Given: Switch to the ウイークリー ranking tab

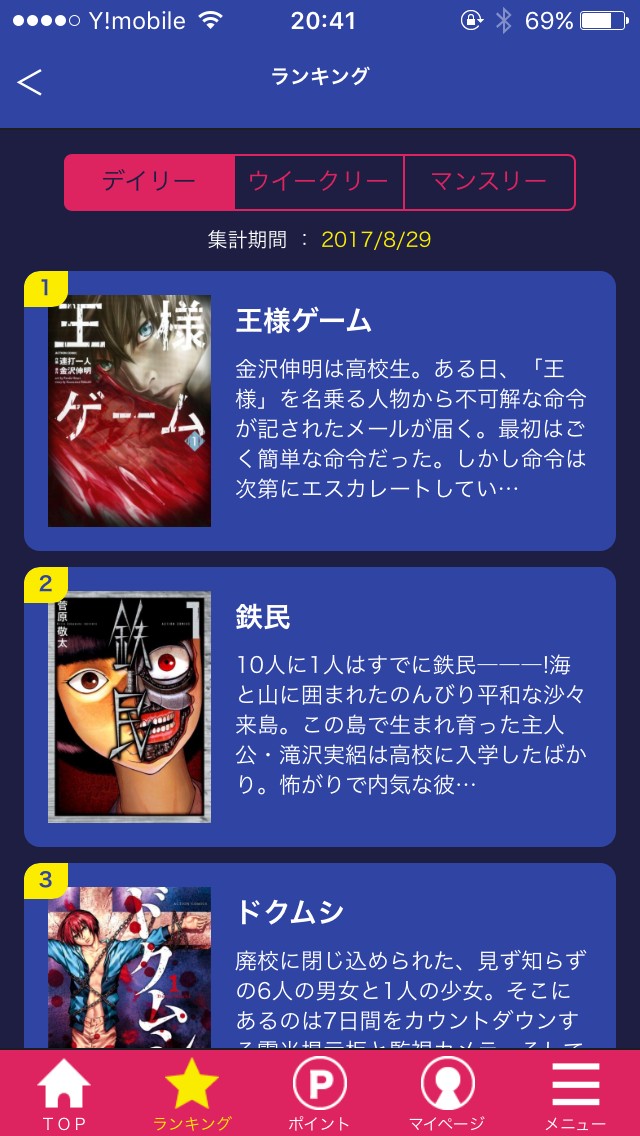Looking at the screenshot, I should pos(318,182).
